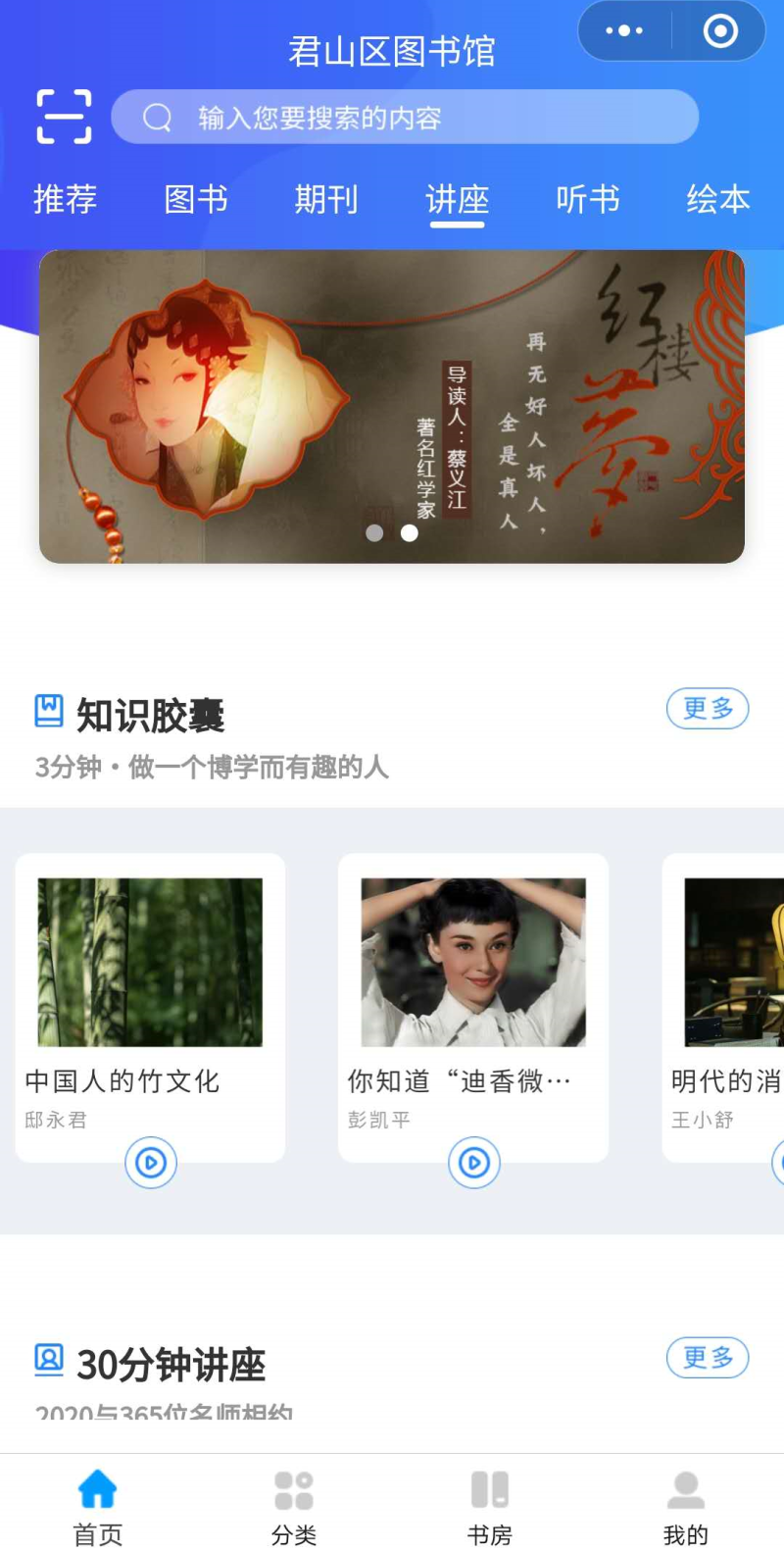
Task: Go to the 分类 tab
Action: coord(294,1508)
